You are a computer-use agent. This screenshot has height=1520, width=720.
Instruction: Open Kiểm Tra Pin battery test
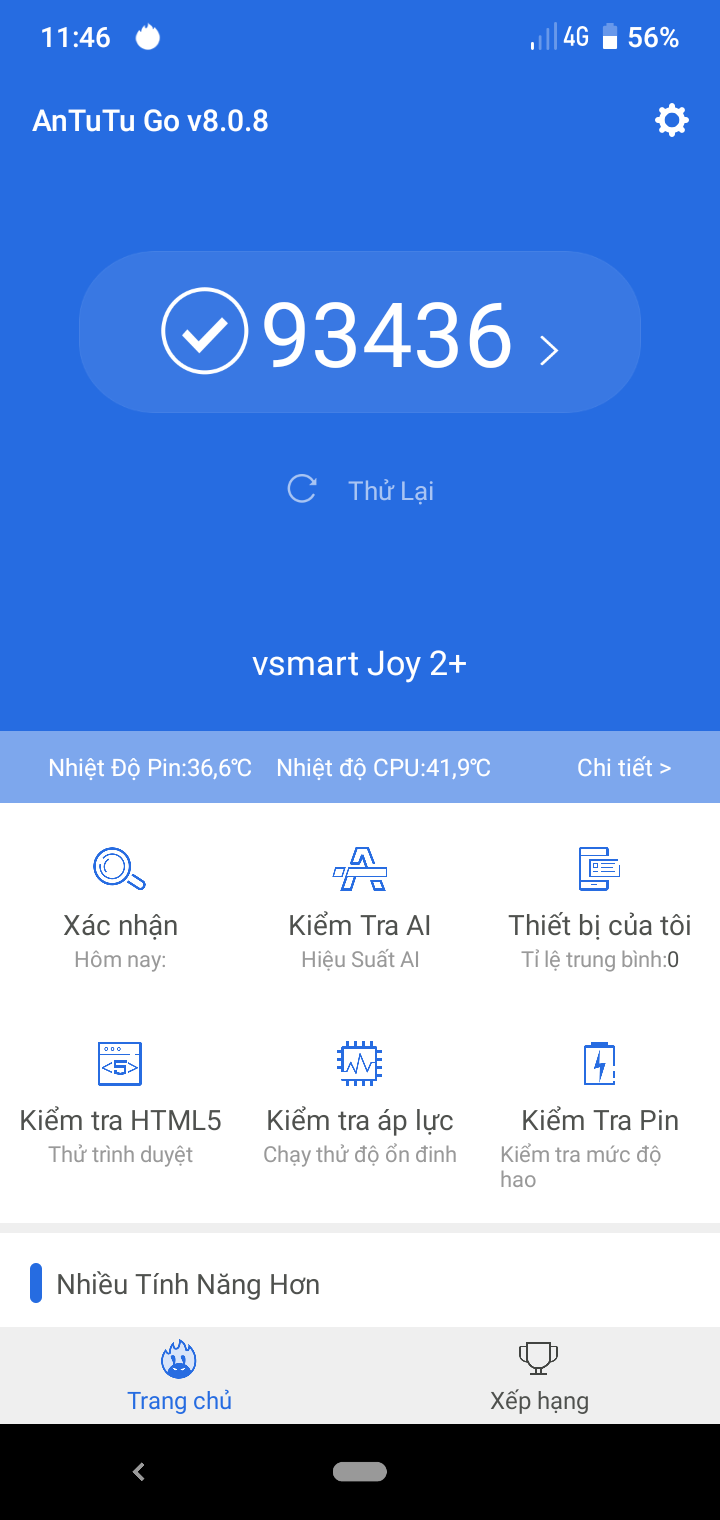[x=600, y=1101]
